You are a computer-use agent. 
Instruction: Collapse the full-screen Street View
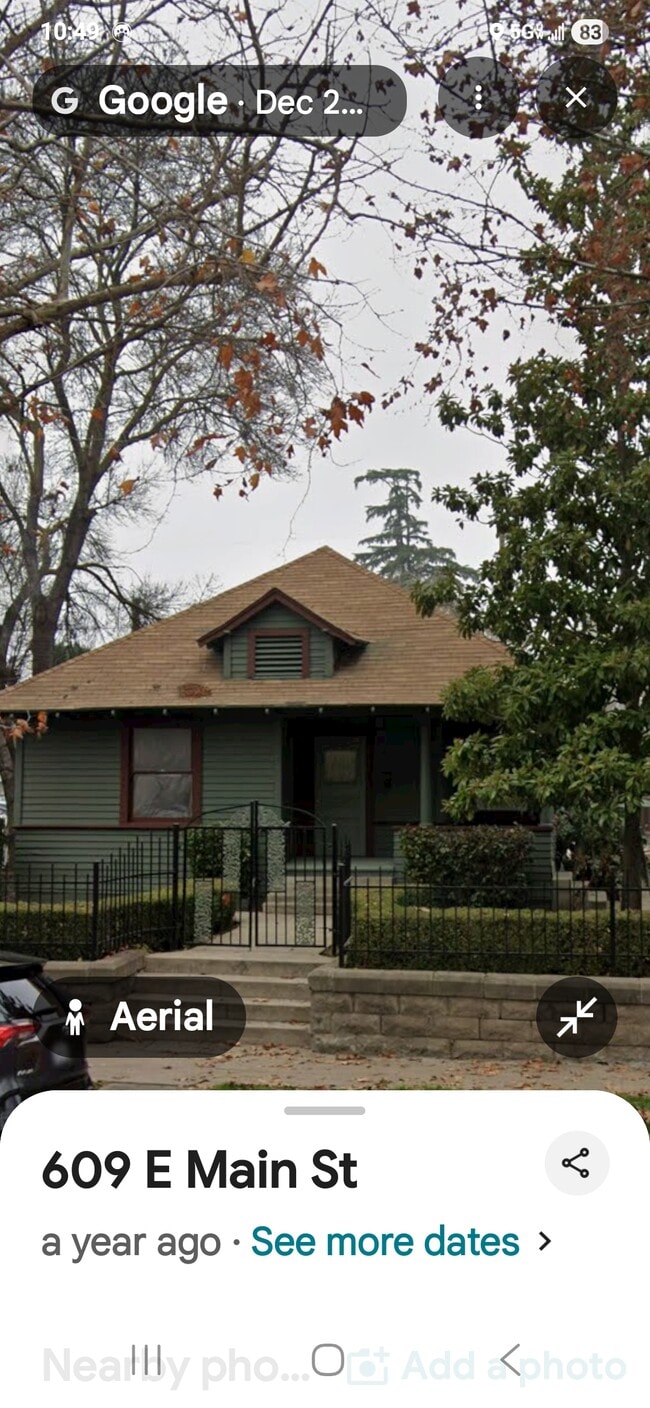click(x=576, y=1017)
